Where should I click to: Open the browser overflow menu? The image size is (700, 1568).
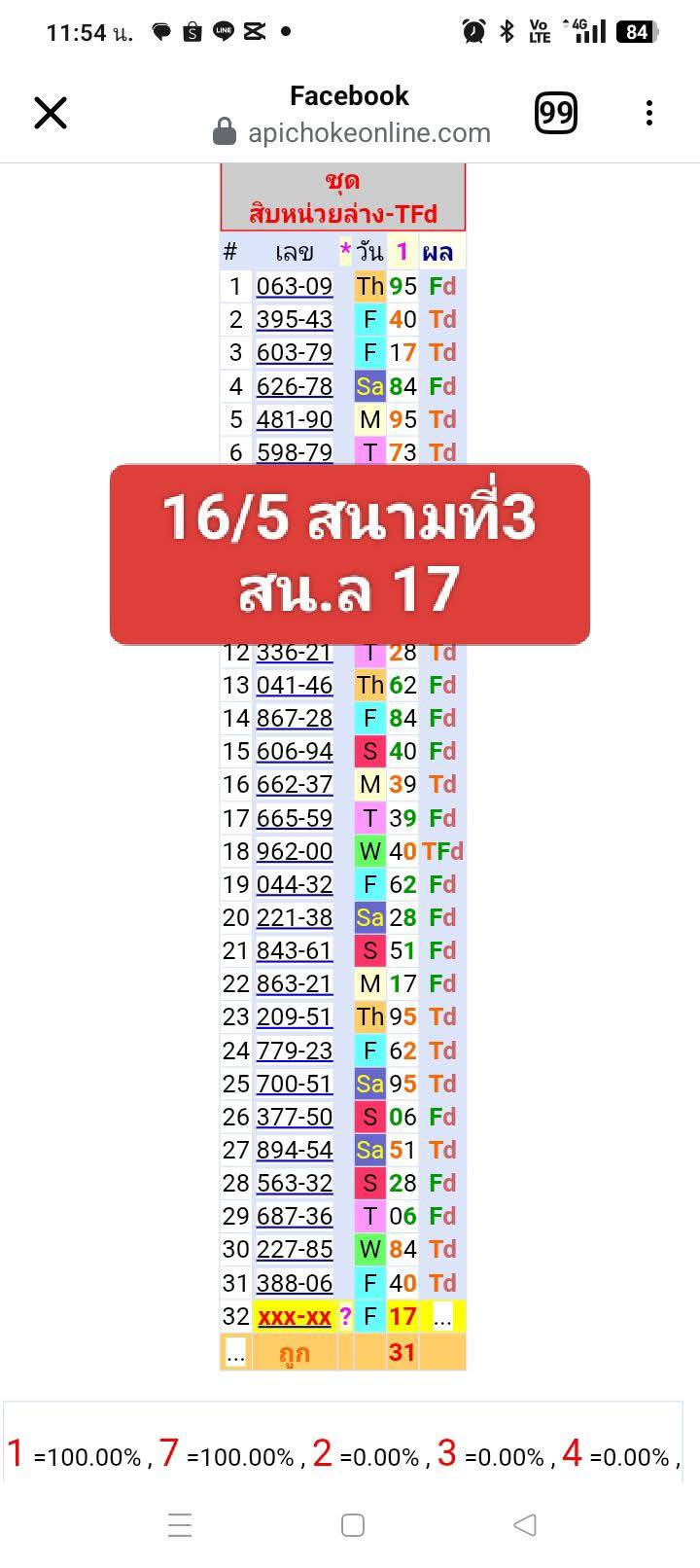(648, 113)
